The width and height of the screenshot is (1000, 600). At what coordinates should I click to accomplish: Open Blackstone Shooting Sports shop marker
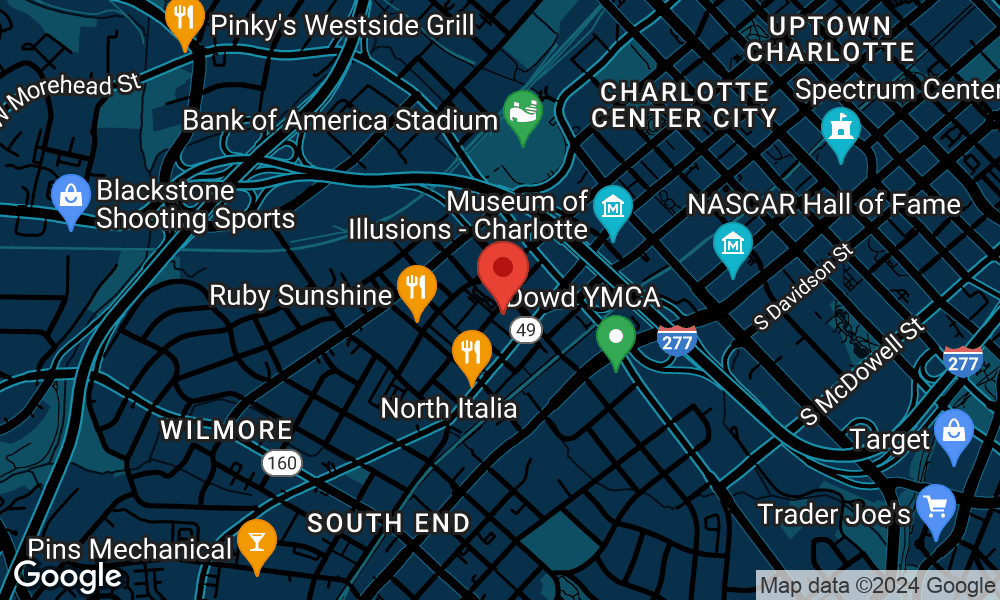(x=71, y=197)
